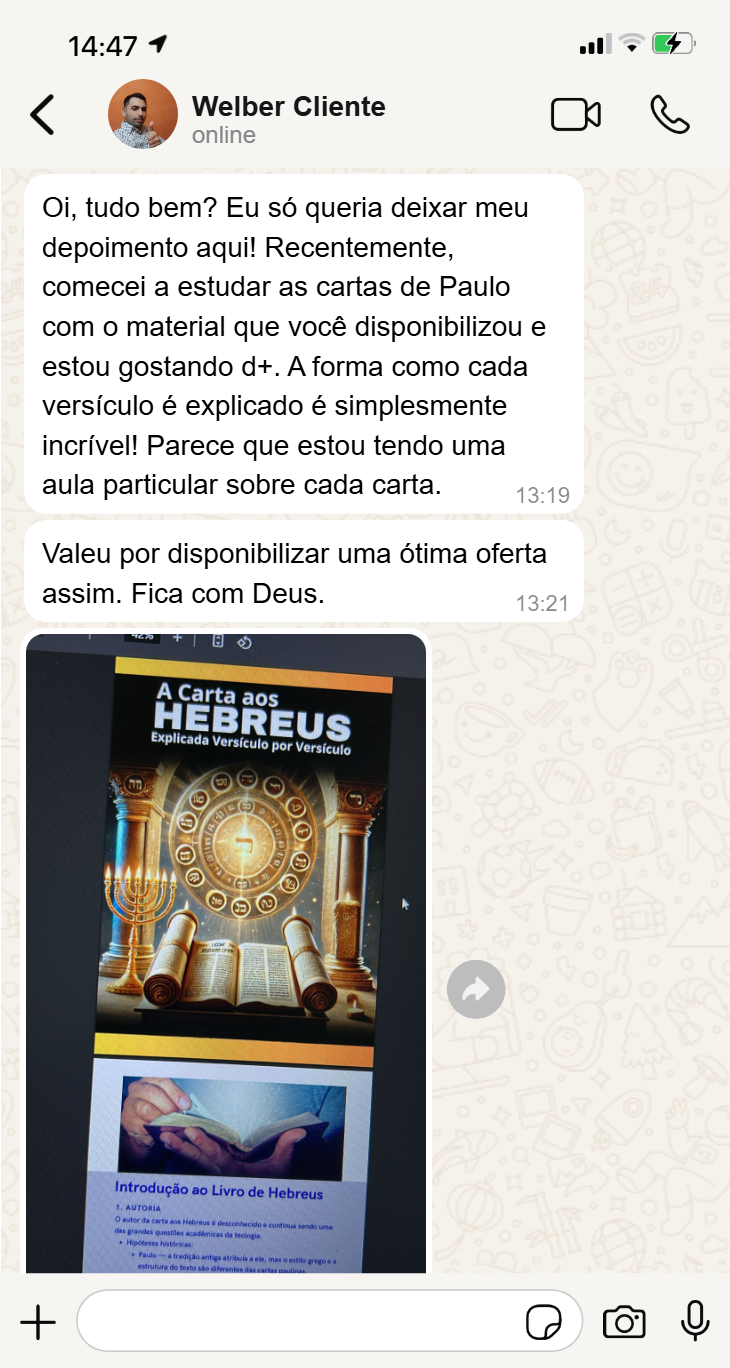Tap the message input field

click(300, 1322)
